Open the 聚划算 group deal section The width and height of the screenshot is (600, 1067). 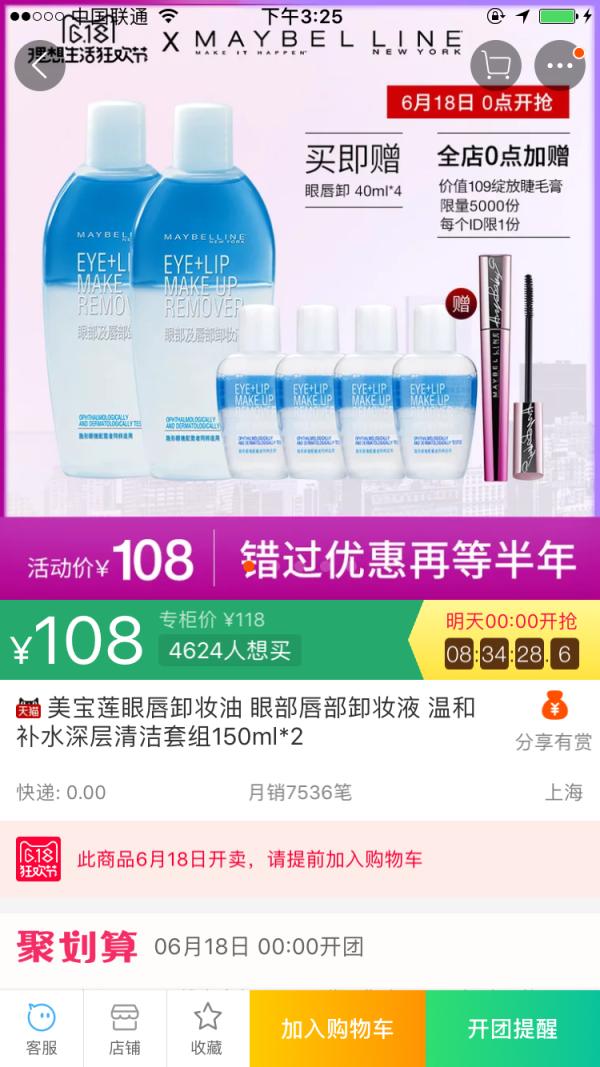[x=76, y=947]
